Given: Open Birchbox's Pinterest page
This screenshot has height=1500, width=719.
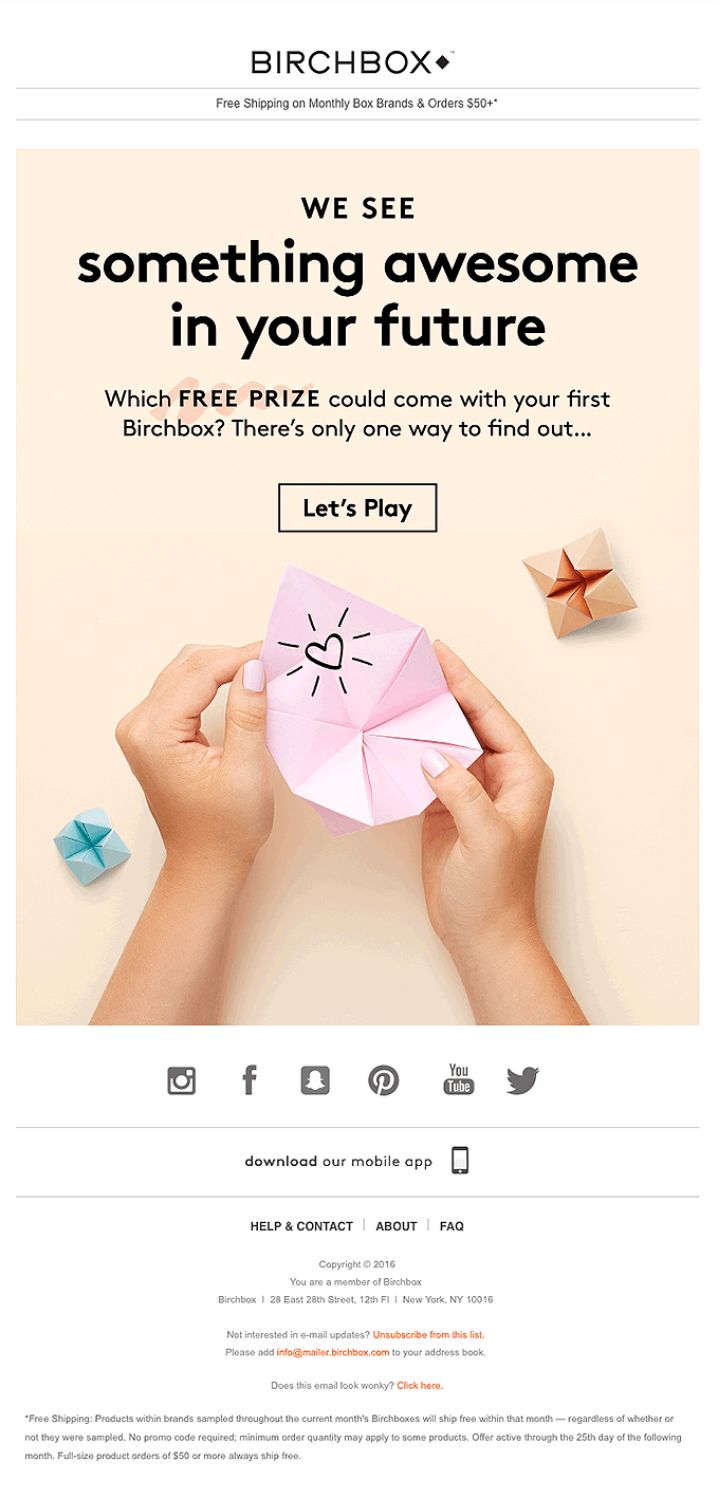Looking at the screenshot, I should pyautogui.click(x=383, y=1080).
